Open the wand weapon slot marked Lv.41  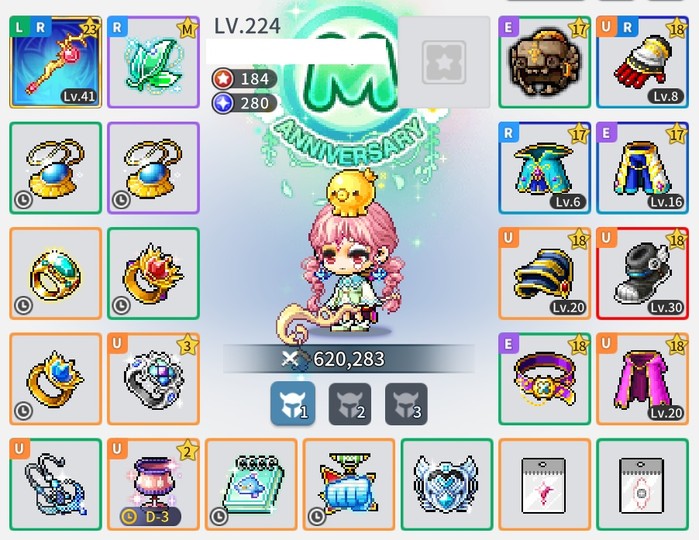(x=55, y=61)
